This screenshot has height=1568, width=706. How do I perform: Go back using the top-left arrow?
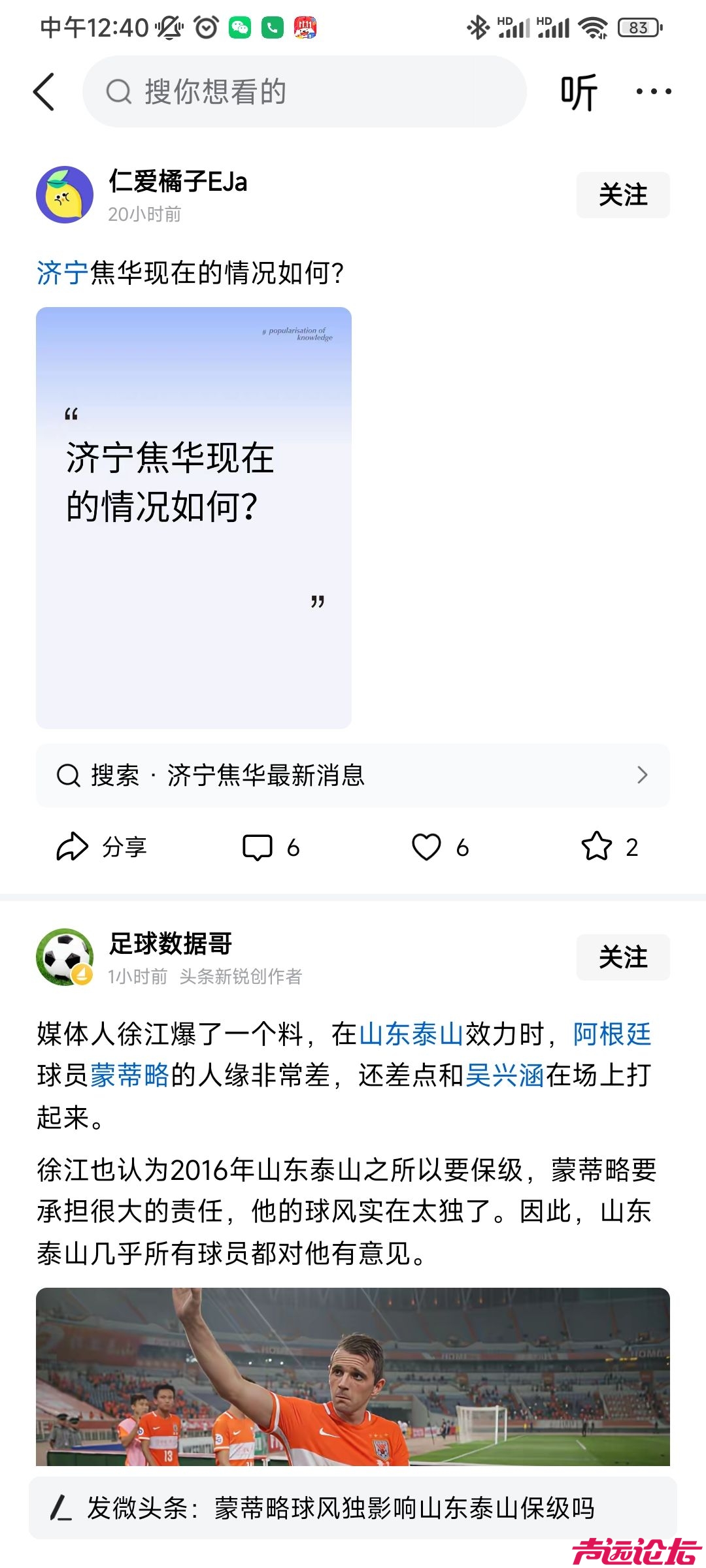(44, 91)
